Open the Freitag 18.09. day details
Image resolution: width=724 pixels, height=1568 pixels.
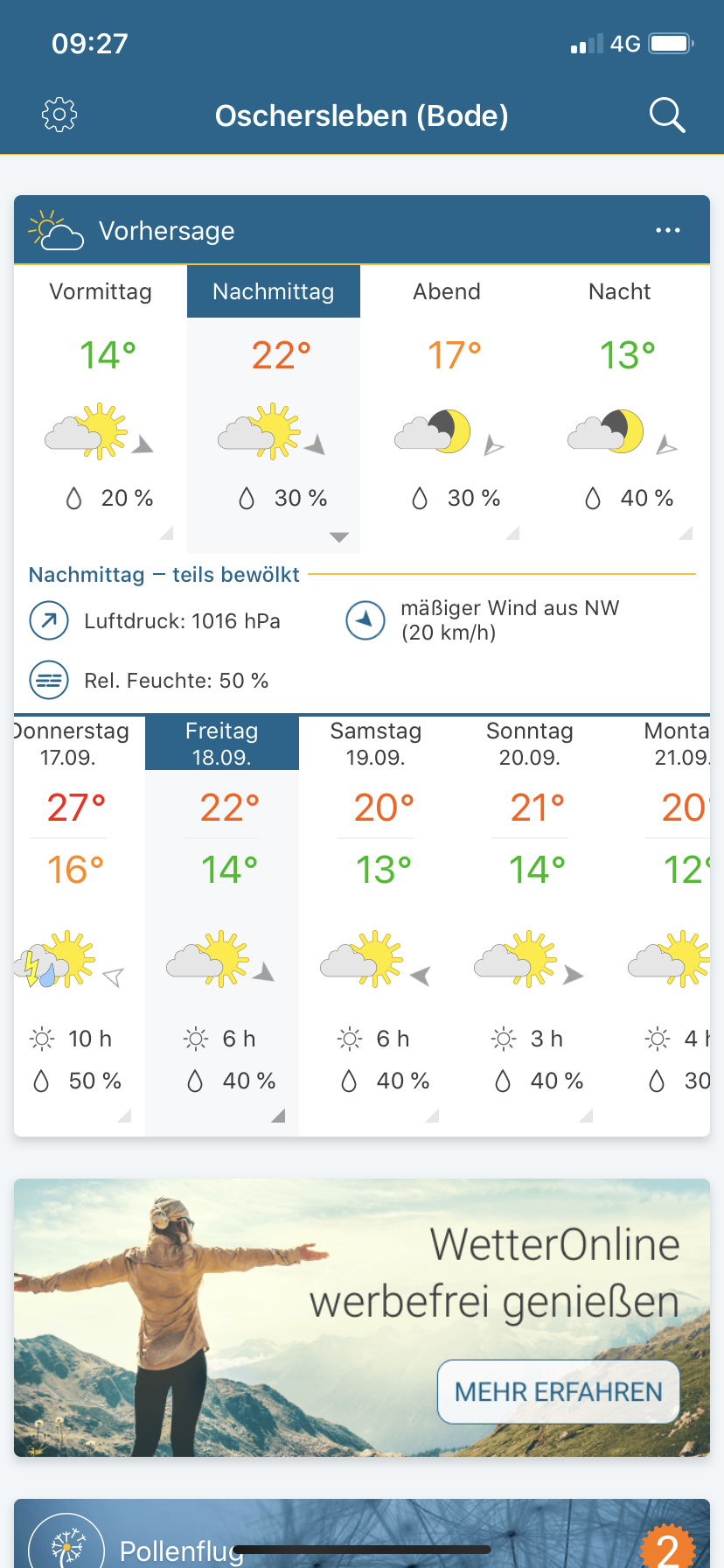click(222, 919)
